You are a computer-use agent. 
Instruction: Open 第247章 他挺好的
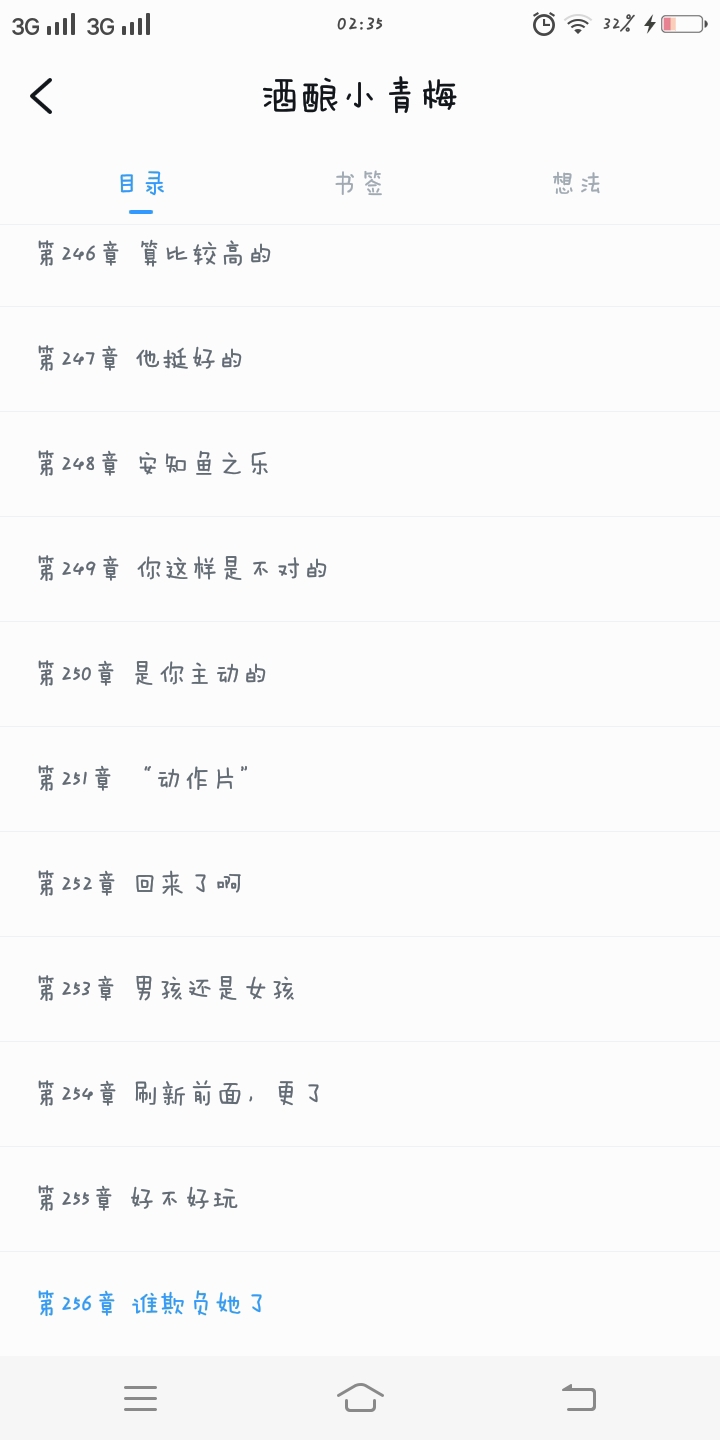click(141, 359)
